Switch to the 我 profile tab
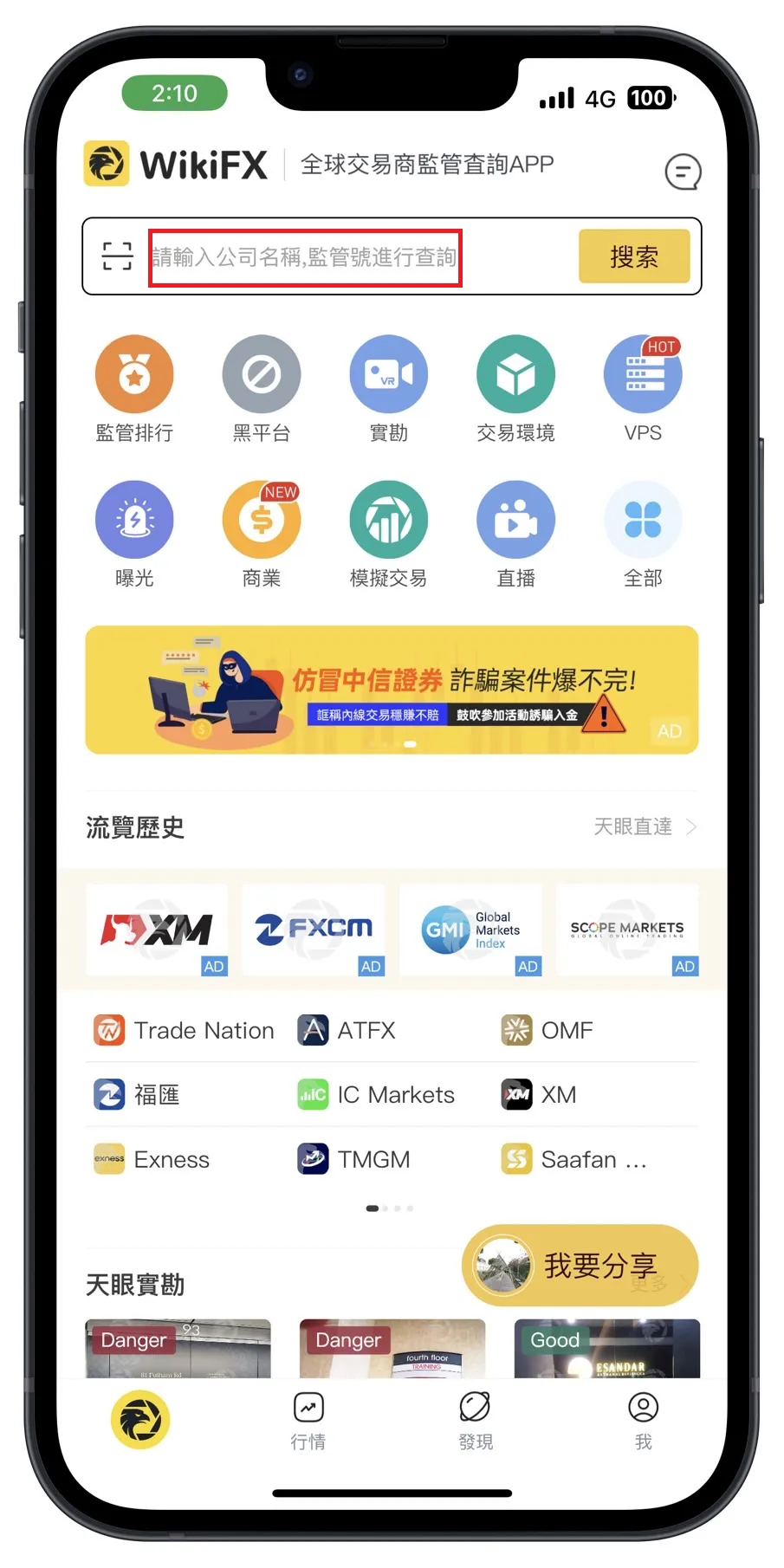 tap(643, 1421)
